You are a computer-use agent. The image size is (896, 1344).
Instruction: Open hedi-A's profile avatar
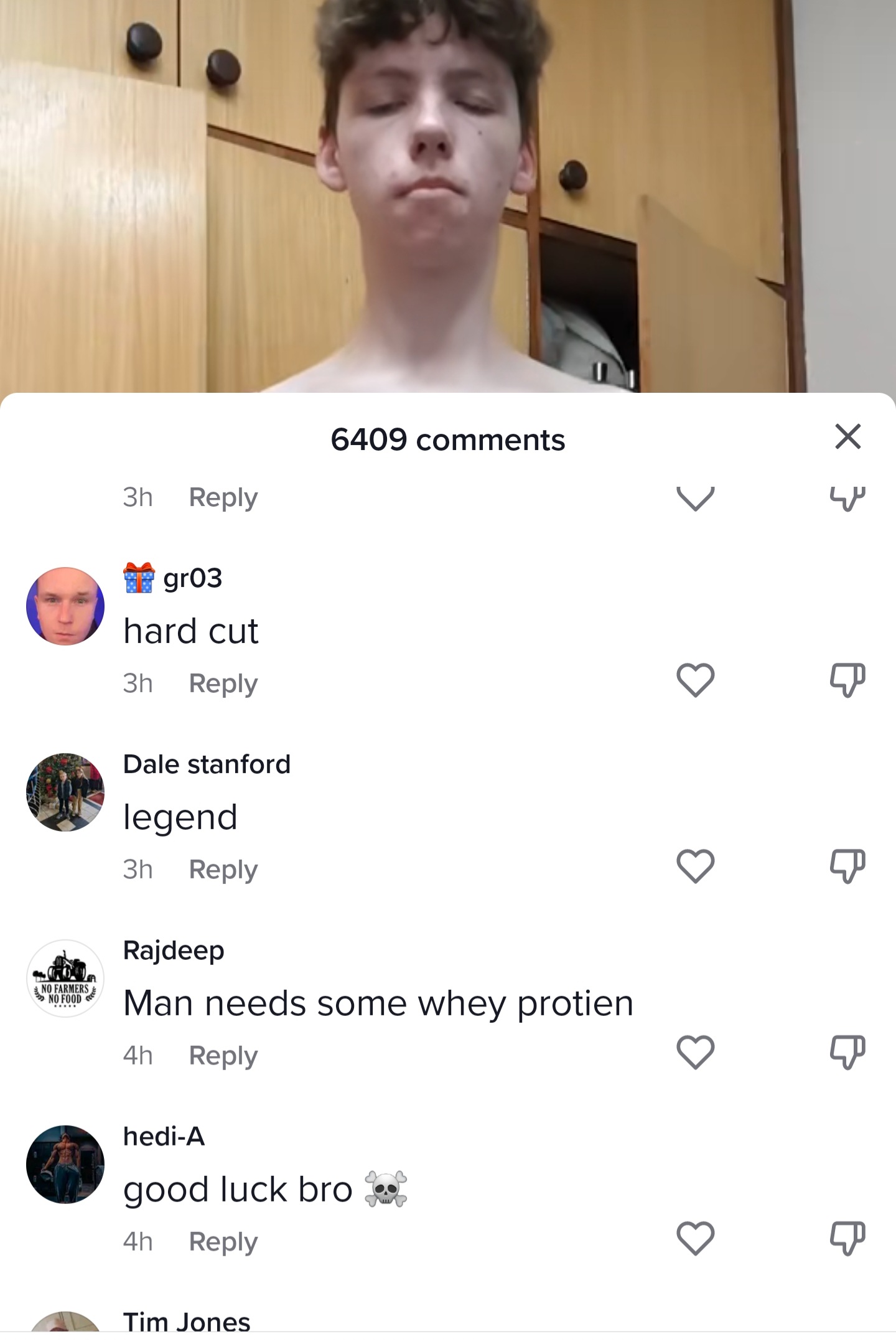point(65,1164)
